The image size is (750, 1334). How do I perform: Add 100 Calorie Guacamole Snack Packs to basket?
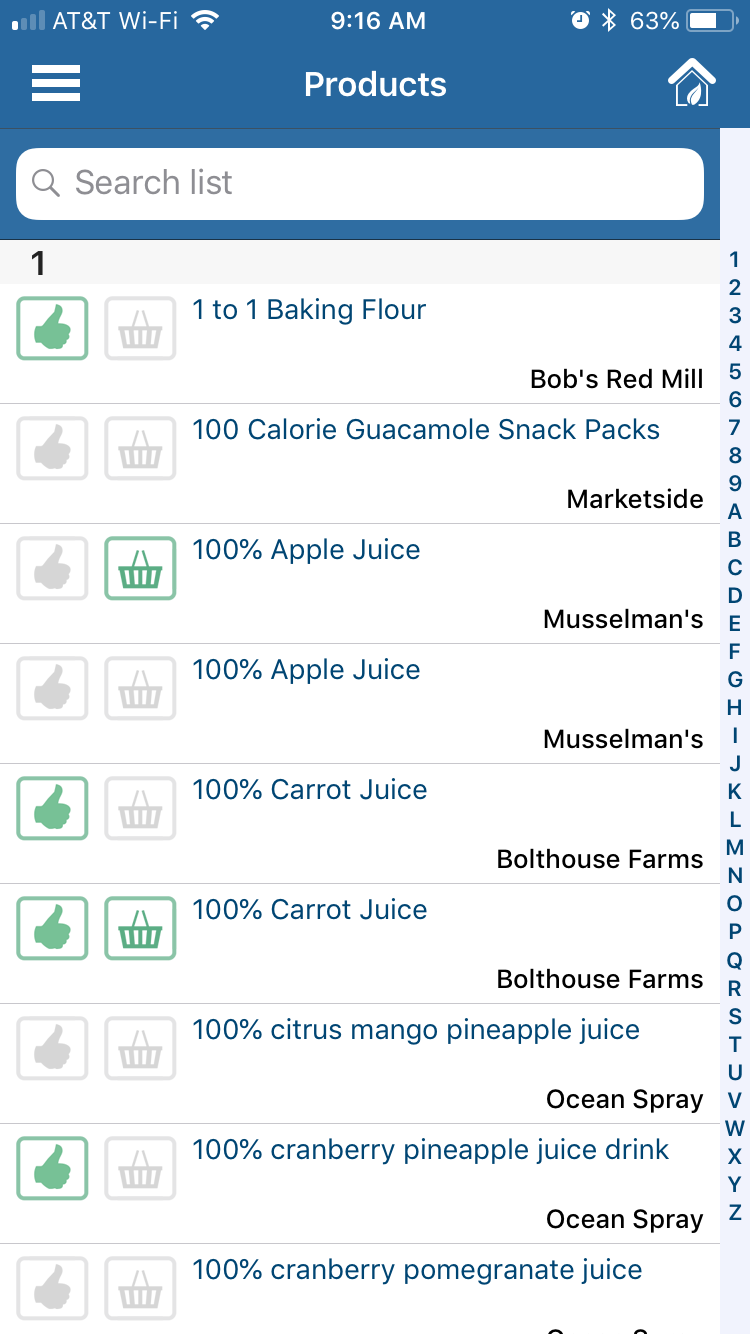pyautogui.click(x=140, y=448)
